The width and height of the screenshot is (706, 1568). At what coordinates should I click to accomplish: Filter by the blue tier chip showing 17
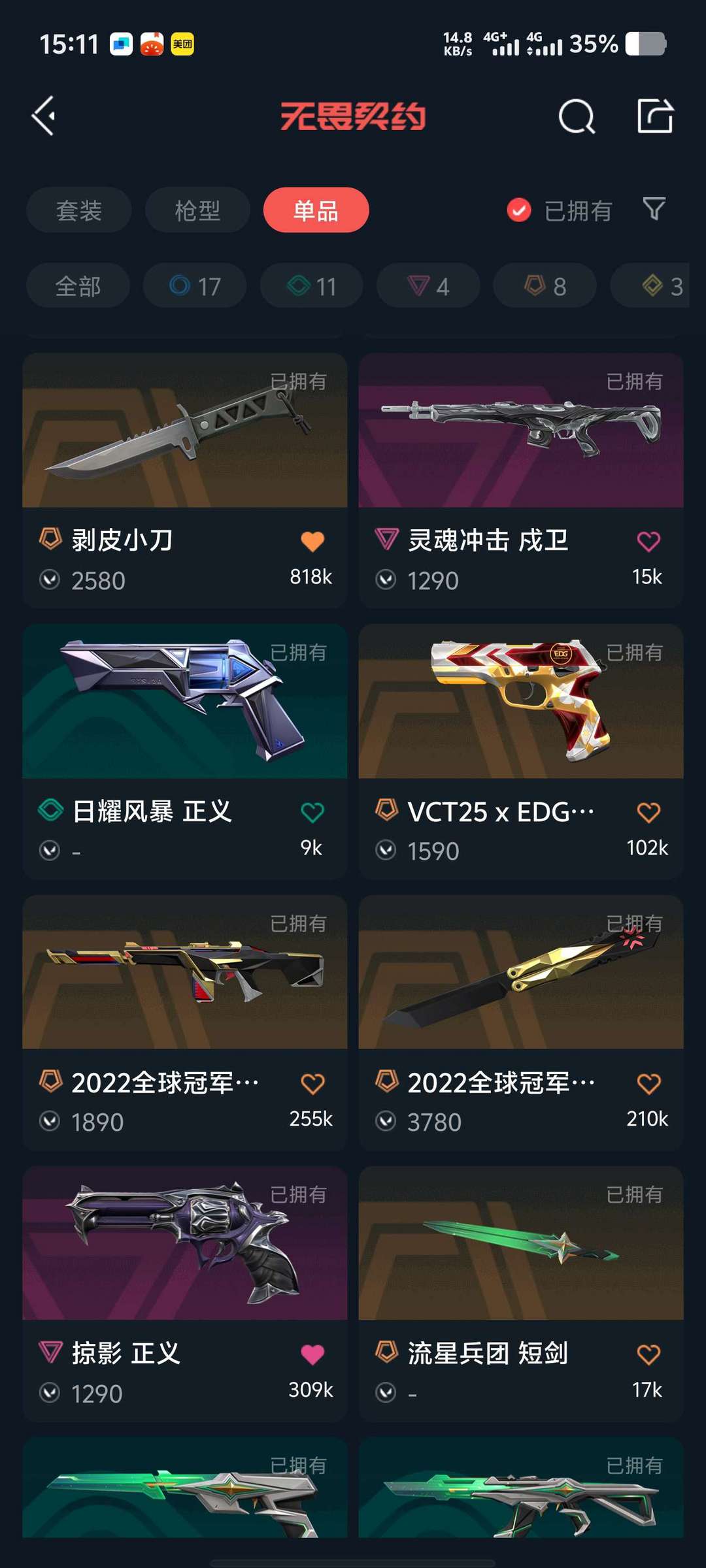[195, 286]
